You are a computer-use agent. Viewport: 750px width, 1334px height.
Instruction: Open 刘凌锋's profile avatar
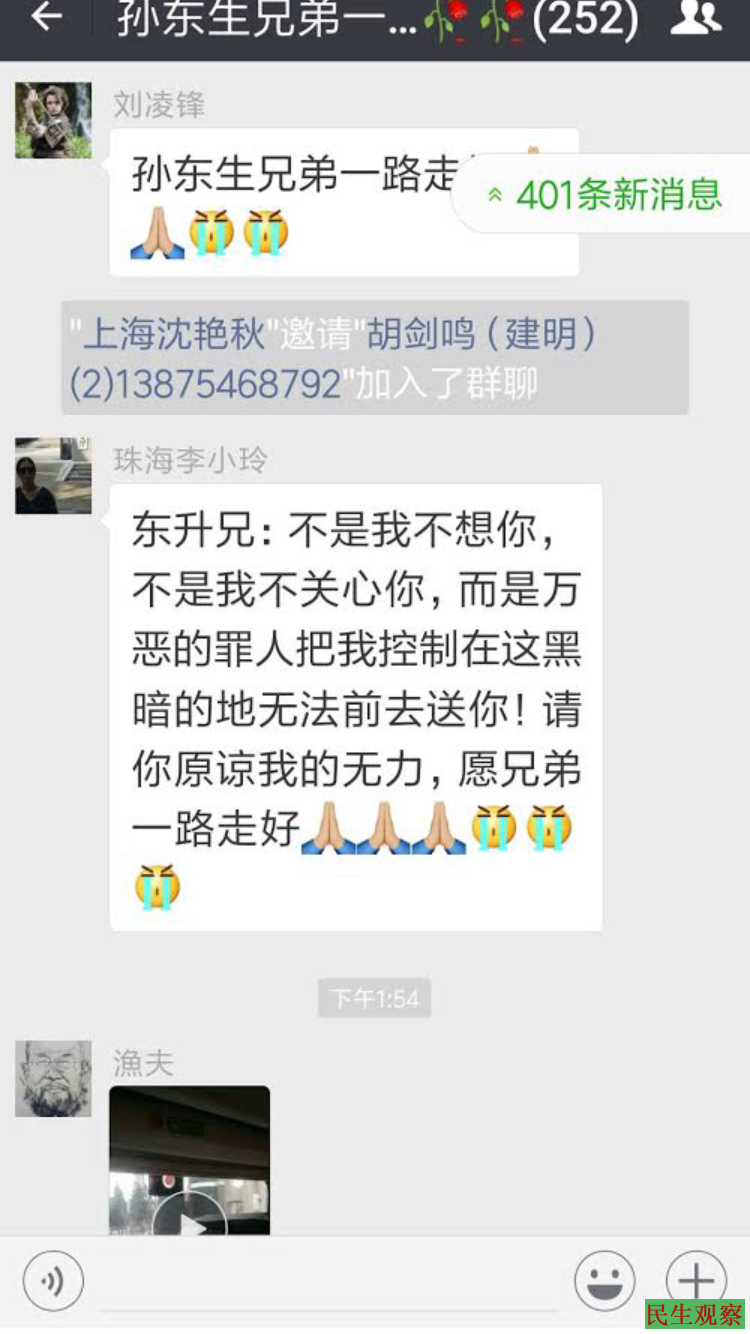tap(53, 121)
